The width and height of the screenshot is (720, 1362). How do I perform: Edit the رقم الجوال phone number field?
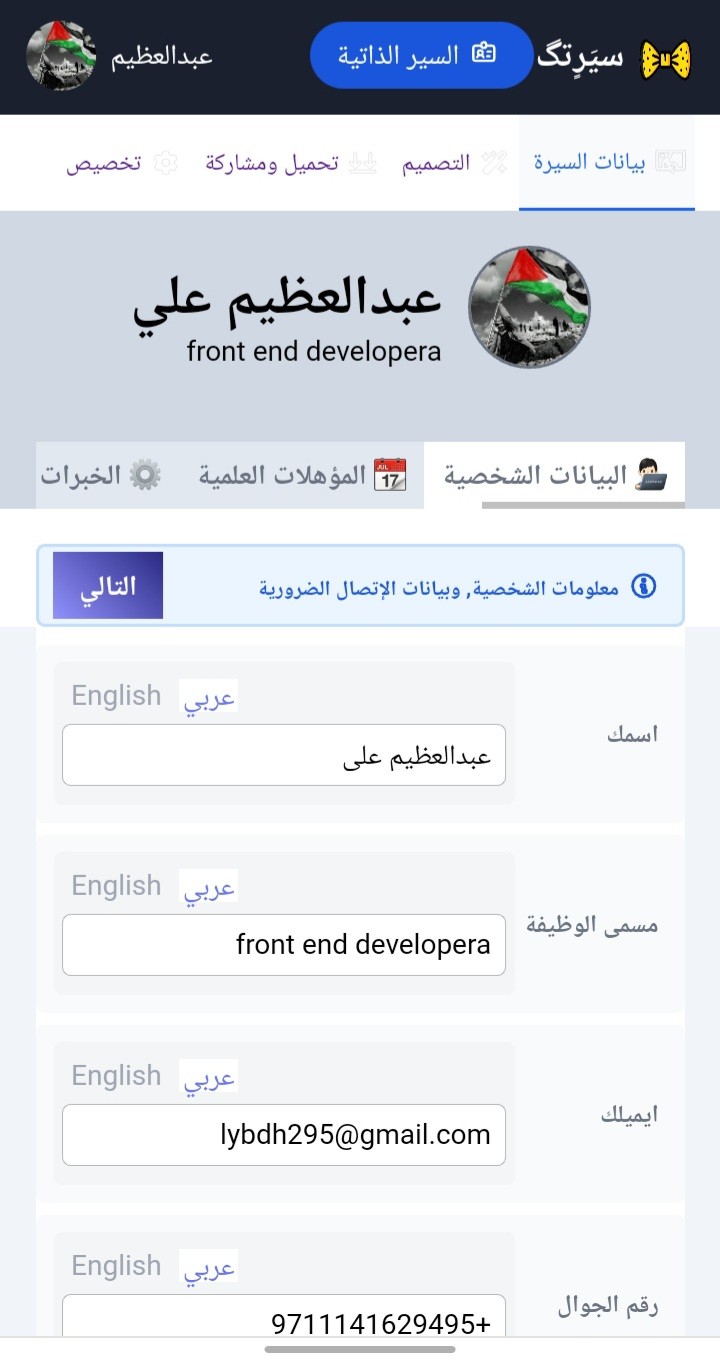point(284,1318)
